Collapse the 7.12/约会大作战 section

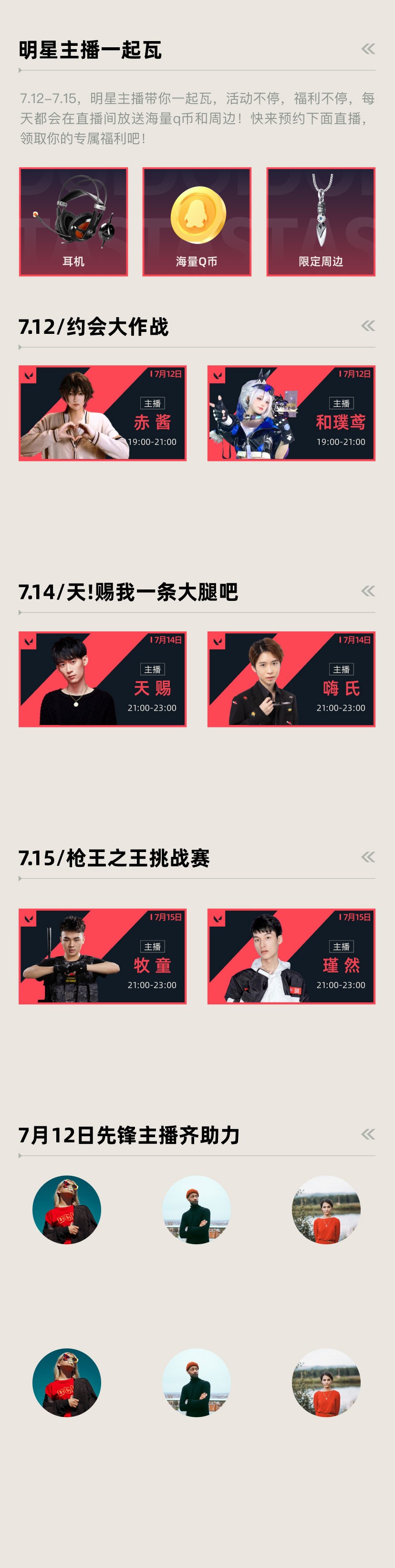click(x=368, y=326)
